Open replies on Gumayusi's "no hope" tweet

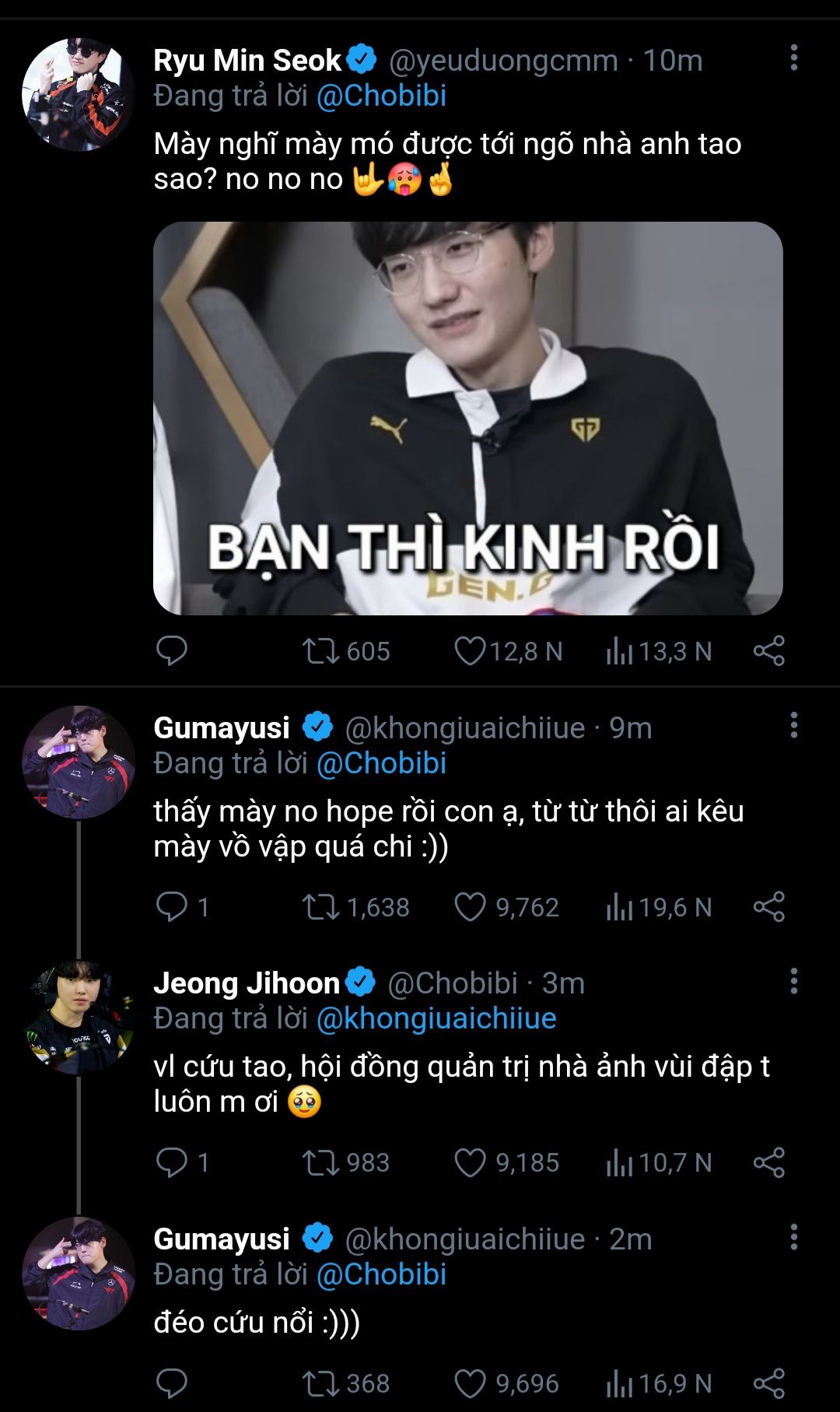tap(171, 907)
